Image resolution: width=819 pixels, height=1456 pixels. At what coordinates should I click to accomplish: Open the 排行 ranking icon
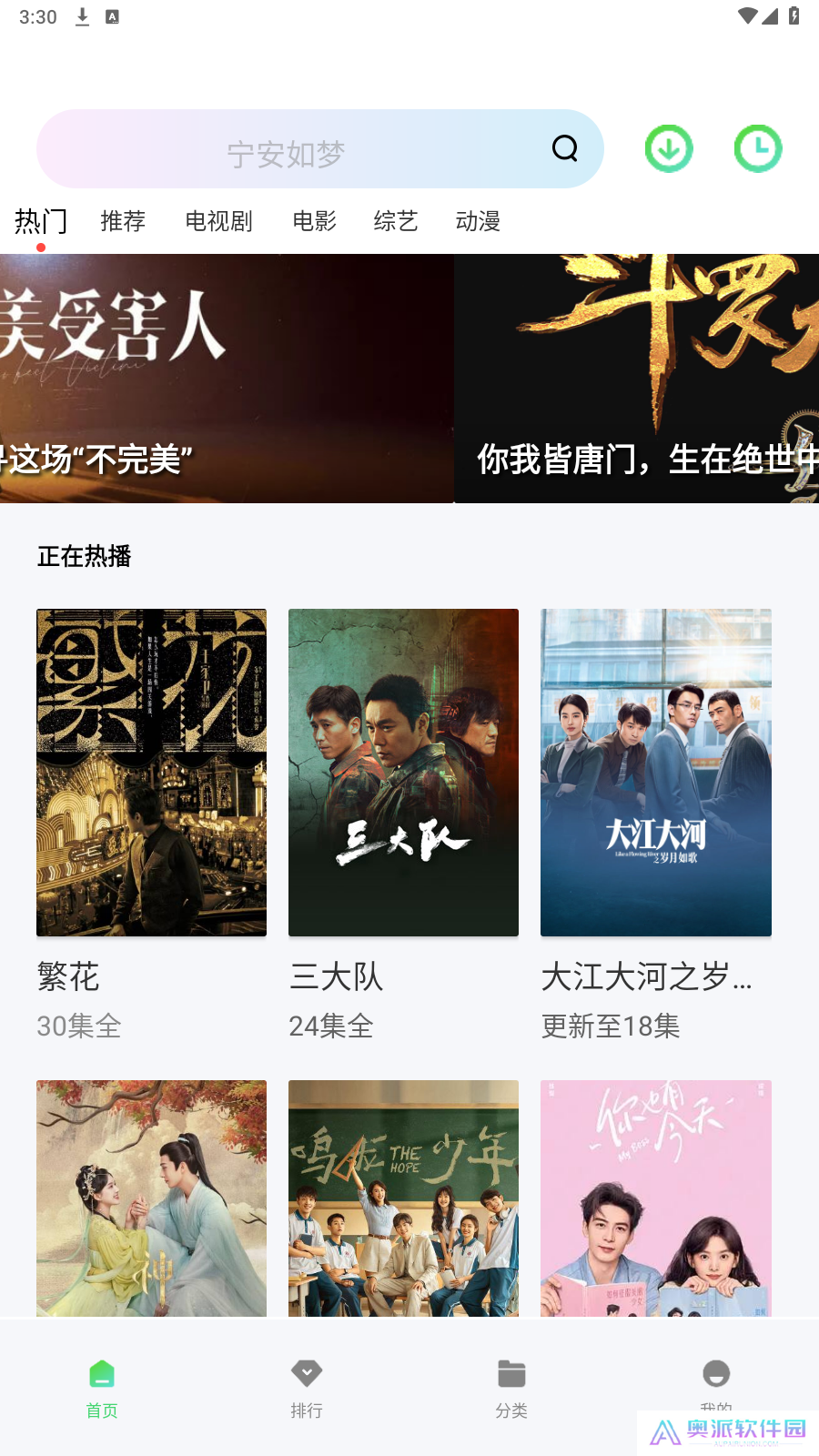(307, 1374)
